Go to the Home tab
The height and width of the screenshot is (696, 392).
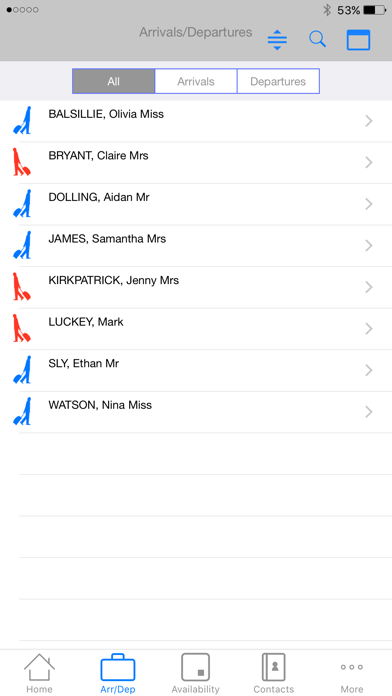[40, 673]
